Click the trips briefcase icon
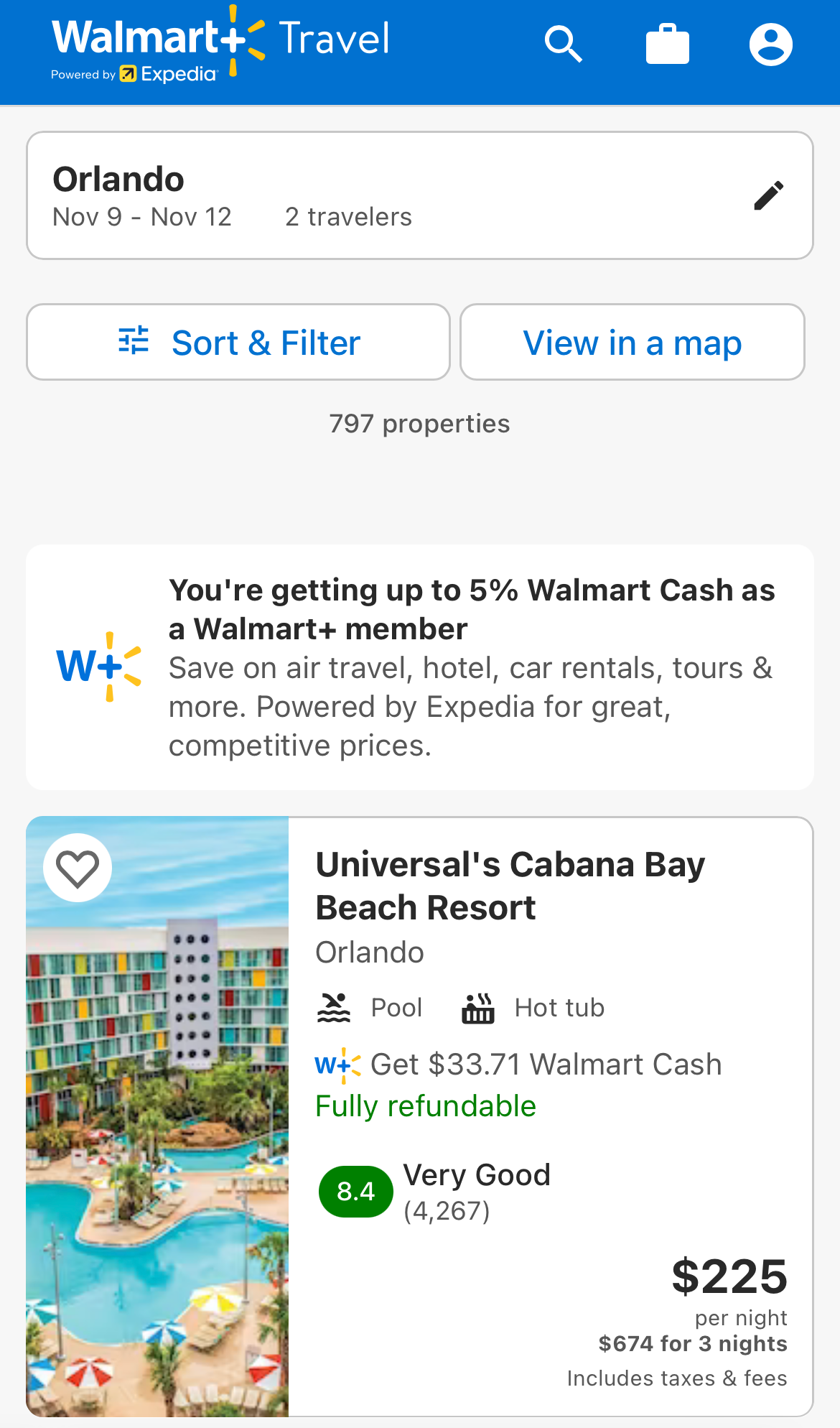The height and width of the screenshot is (1428, 840). (667, 44)
